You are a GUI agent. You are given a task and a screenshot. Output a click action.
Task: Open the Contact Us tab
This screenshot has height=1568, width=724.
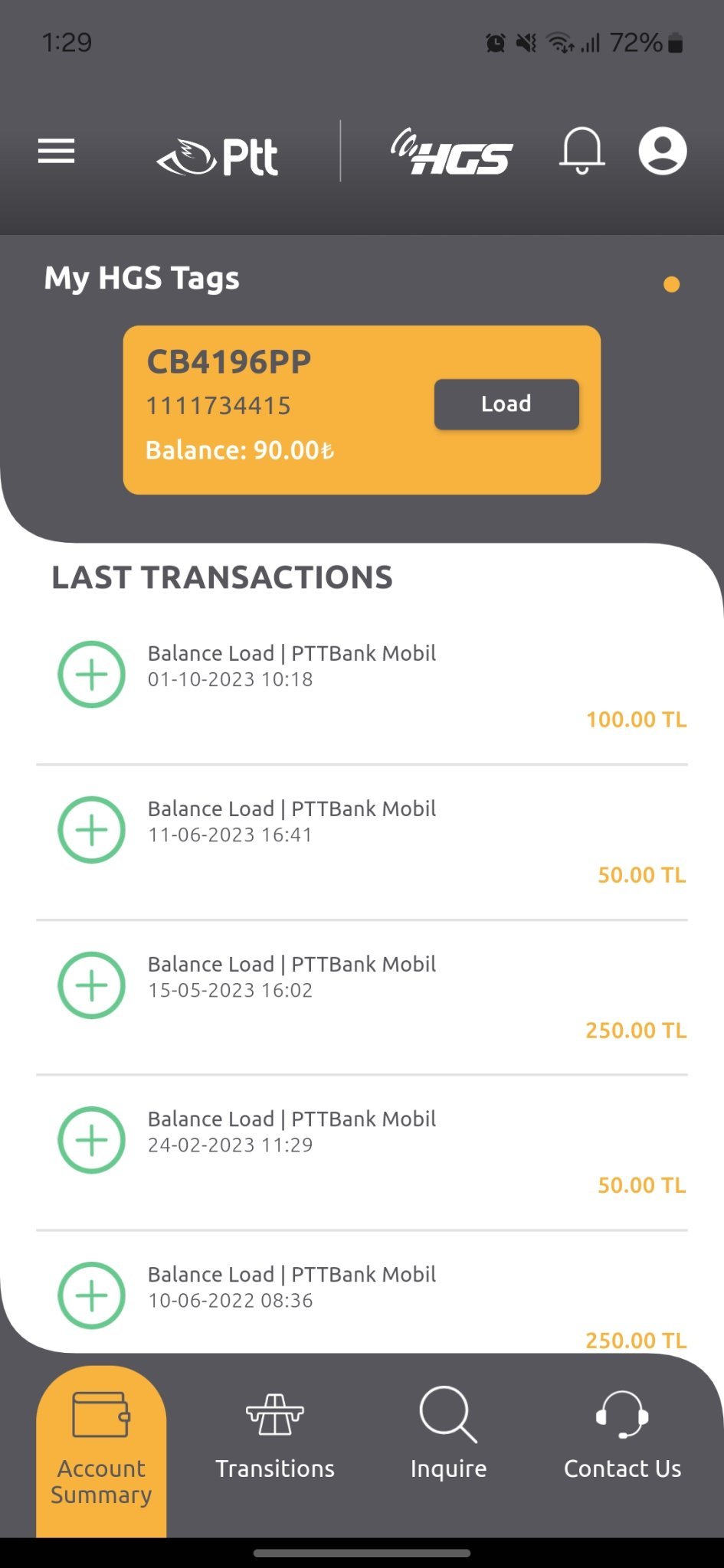point(622,1436)
